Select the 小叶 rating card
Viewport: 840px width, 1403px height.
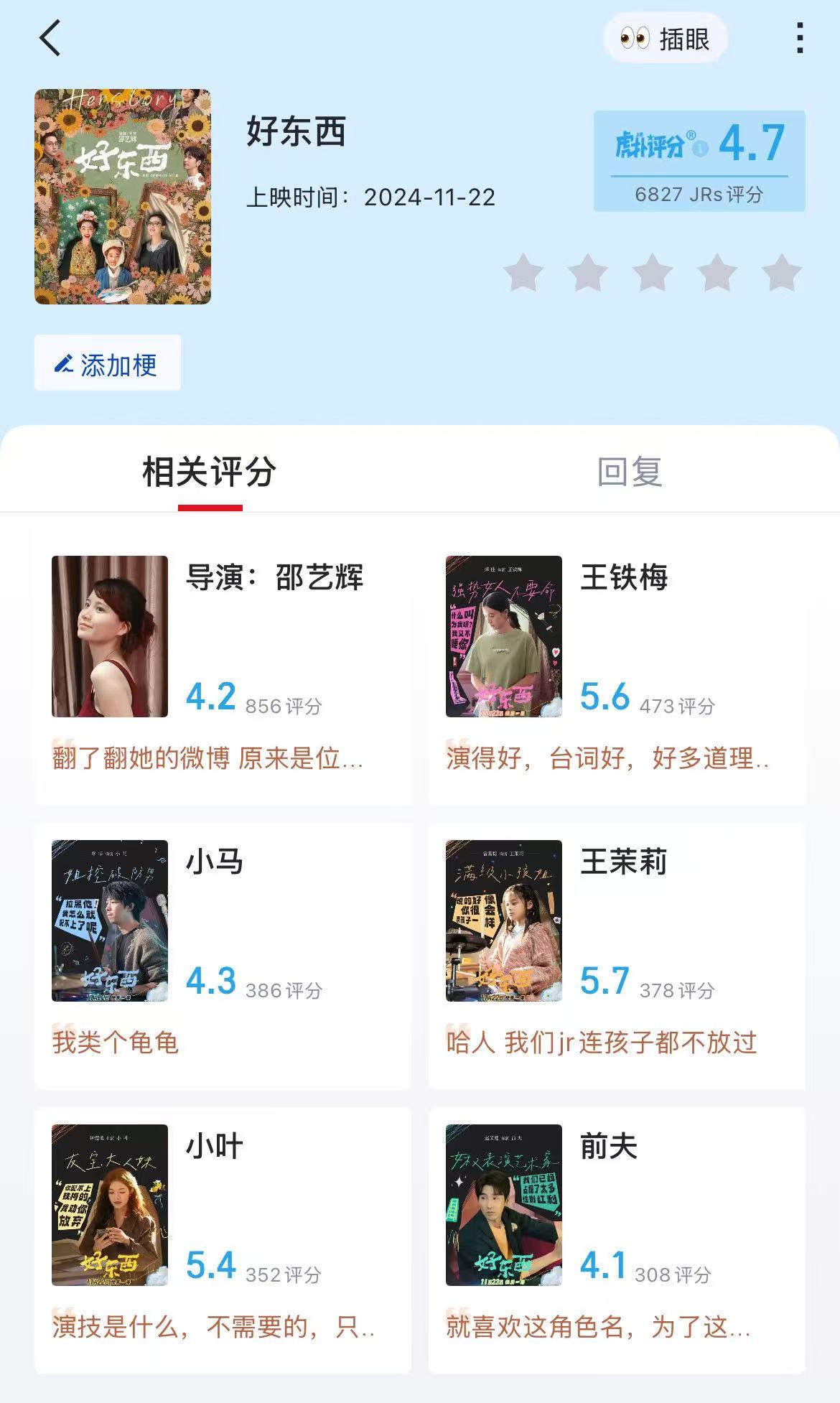[223, 1239]
